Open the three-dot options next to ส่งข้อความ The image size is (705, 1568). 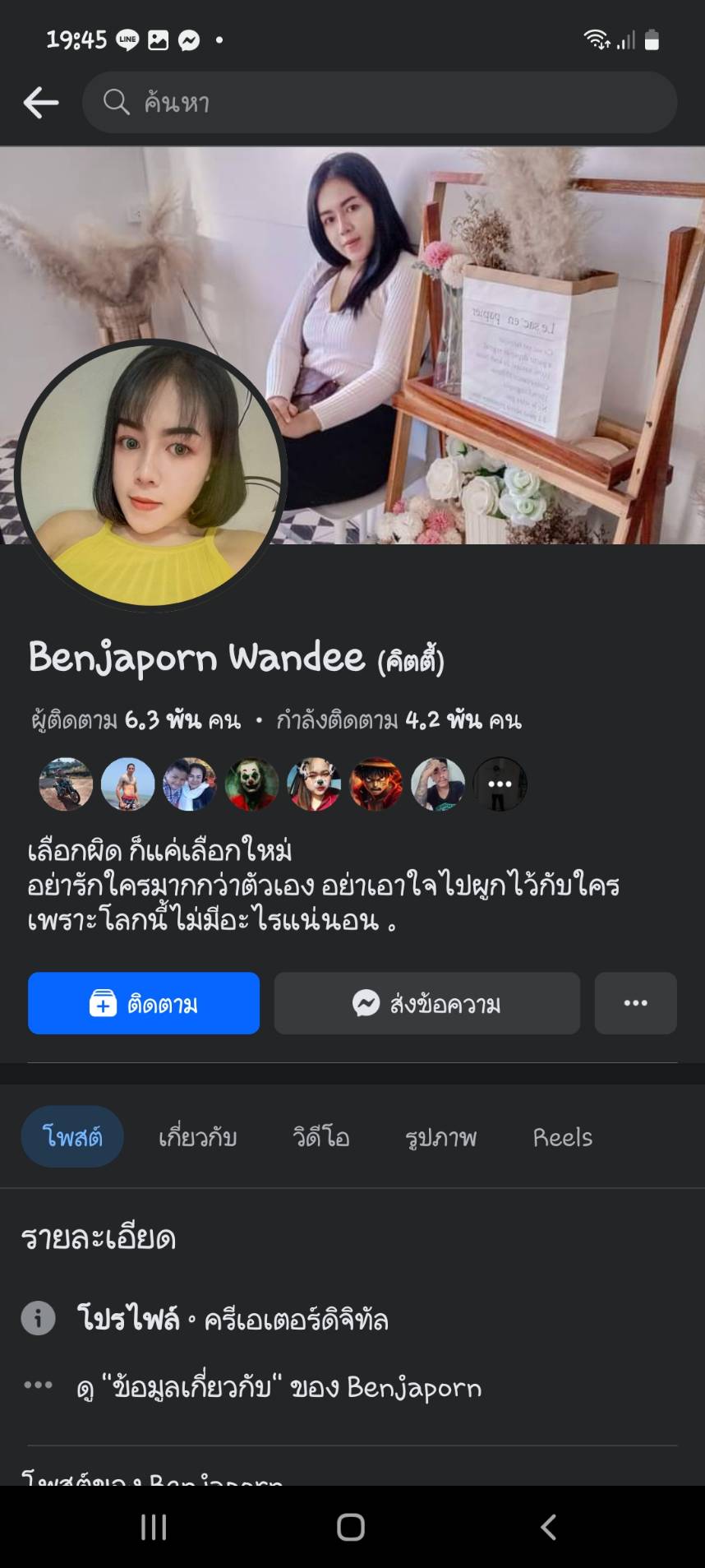[635, 1003]
